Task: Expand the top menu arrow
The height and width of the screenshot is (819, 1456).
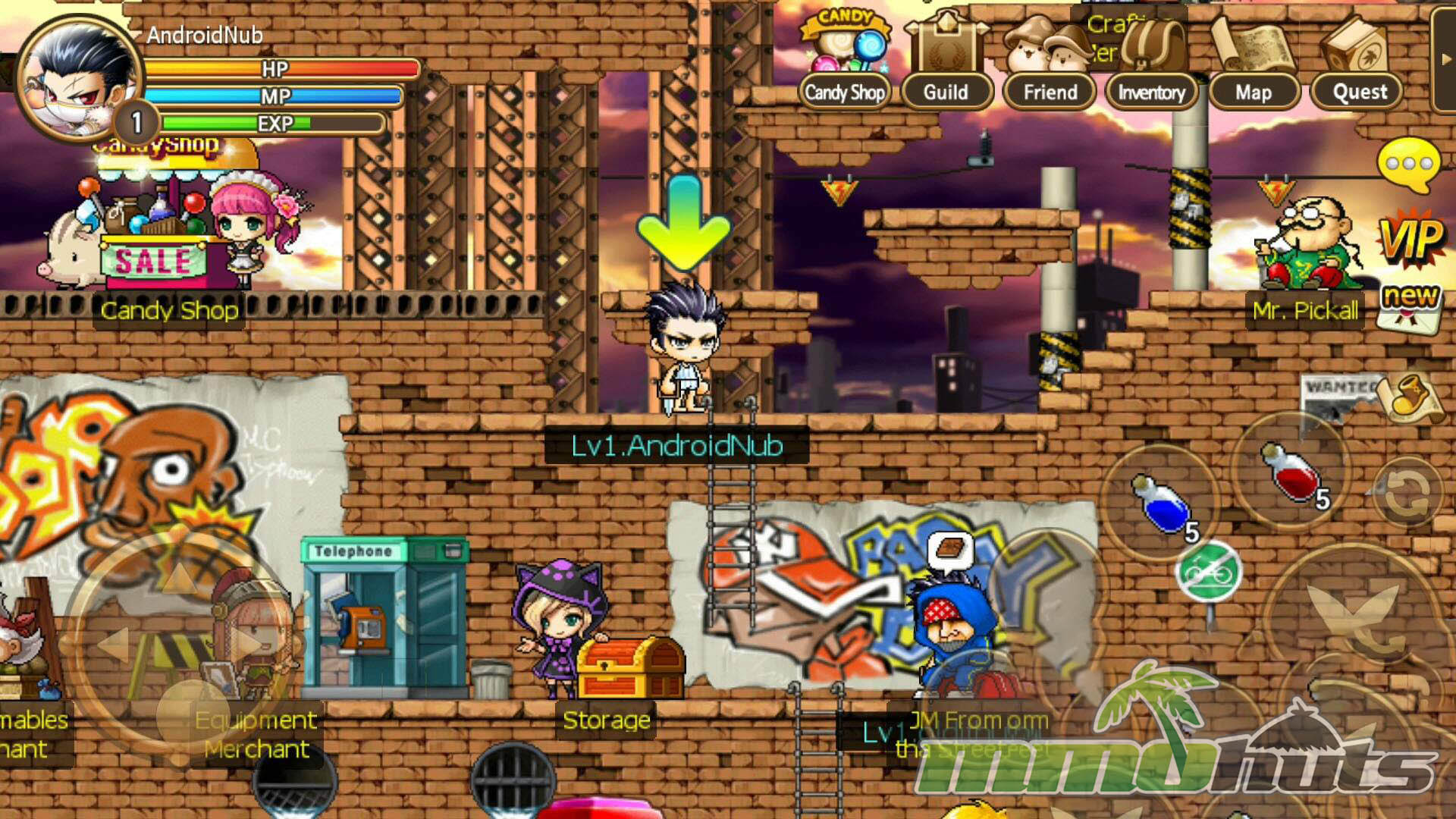Action: (1445, 59)
